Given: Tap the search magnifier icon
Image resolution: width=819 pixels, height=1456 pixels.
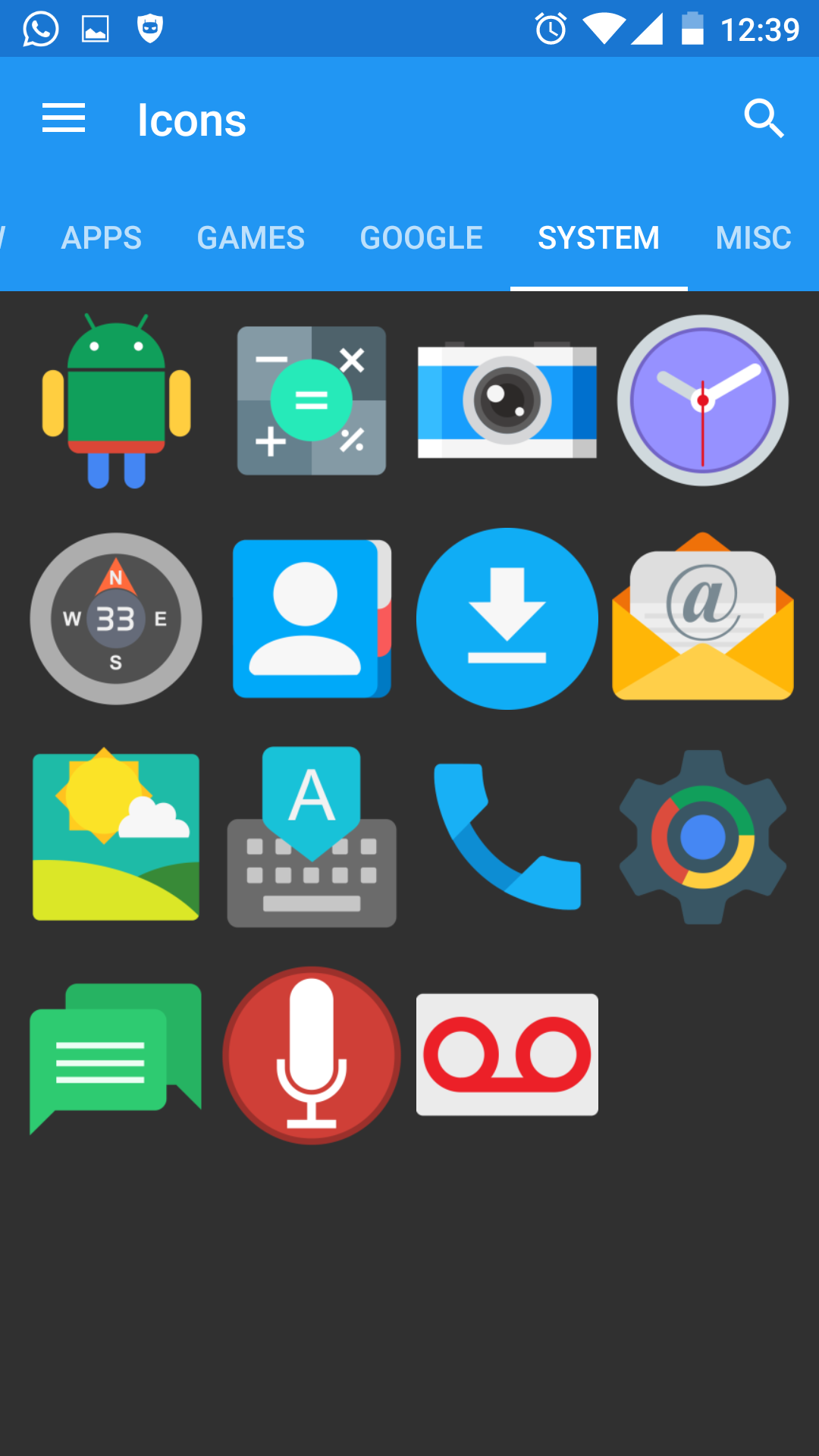Looking at the screenshot, I should (x=764, y=118).
